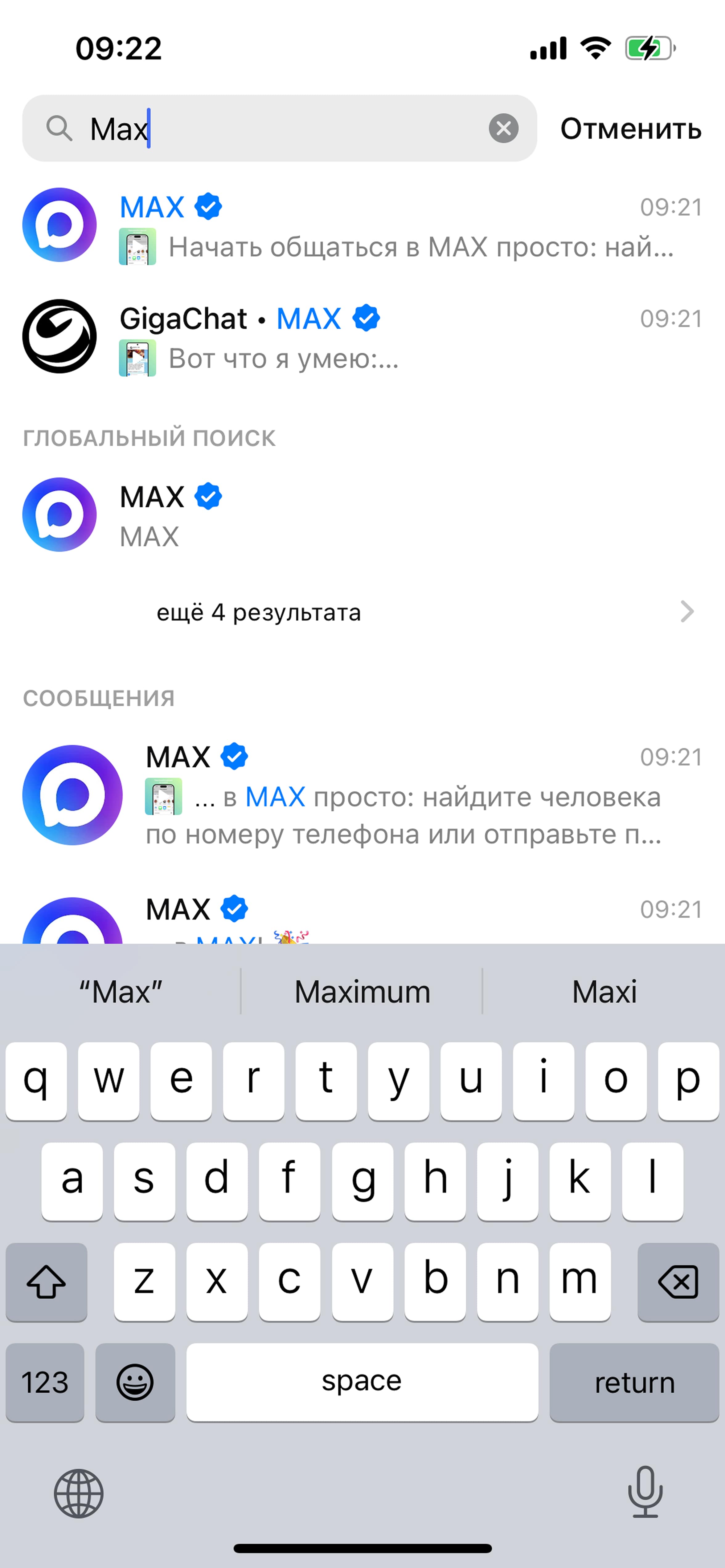Hit the backspace key
The height and width of the screenshot is (1568, 725).
tap(678, 1281)
